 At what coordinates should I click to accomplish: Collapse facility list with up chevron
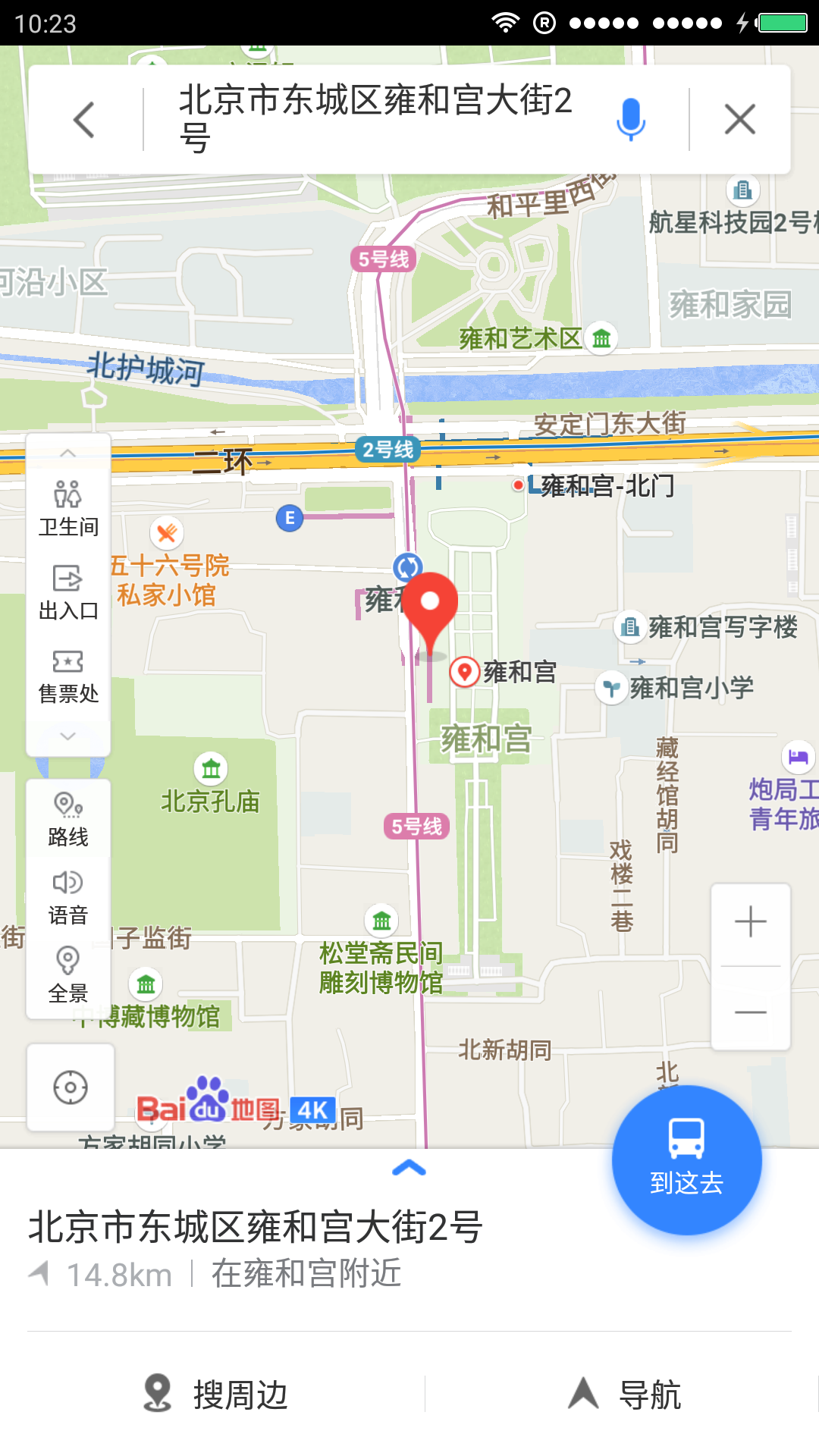click(x=68, y=453)
